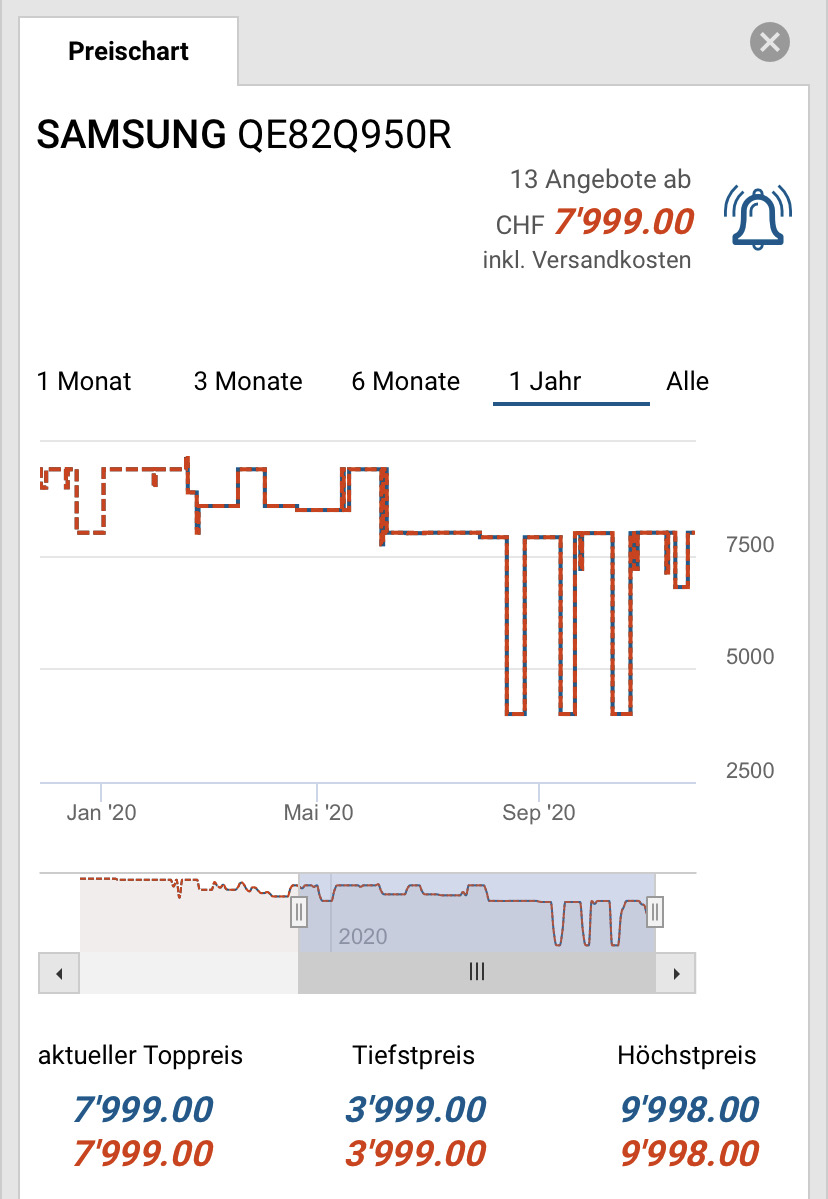The image size is (828, 1199).
Task: Select the 1 Jahr range
Action: [x=545, y=381]
